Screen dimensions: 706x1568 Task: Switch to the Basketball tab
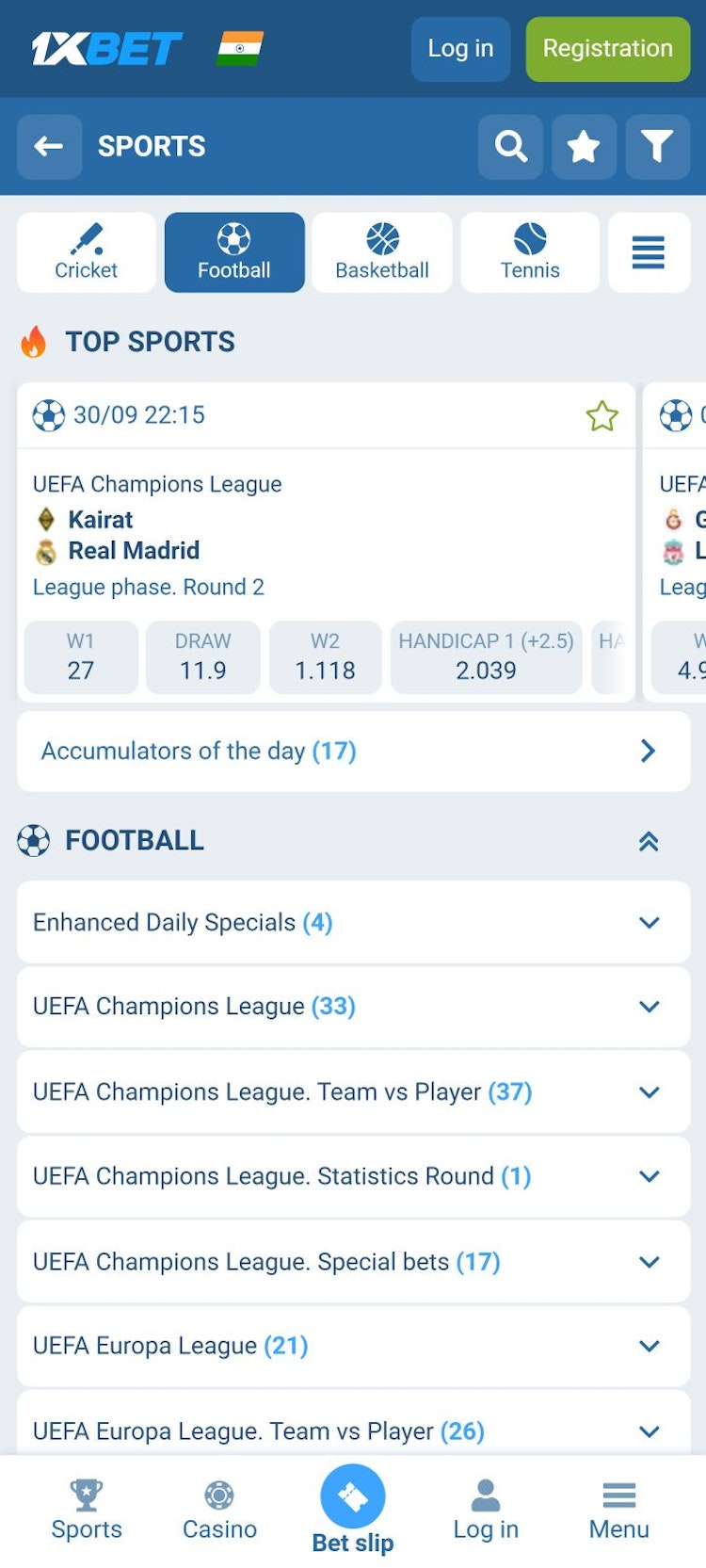[382, 252]
